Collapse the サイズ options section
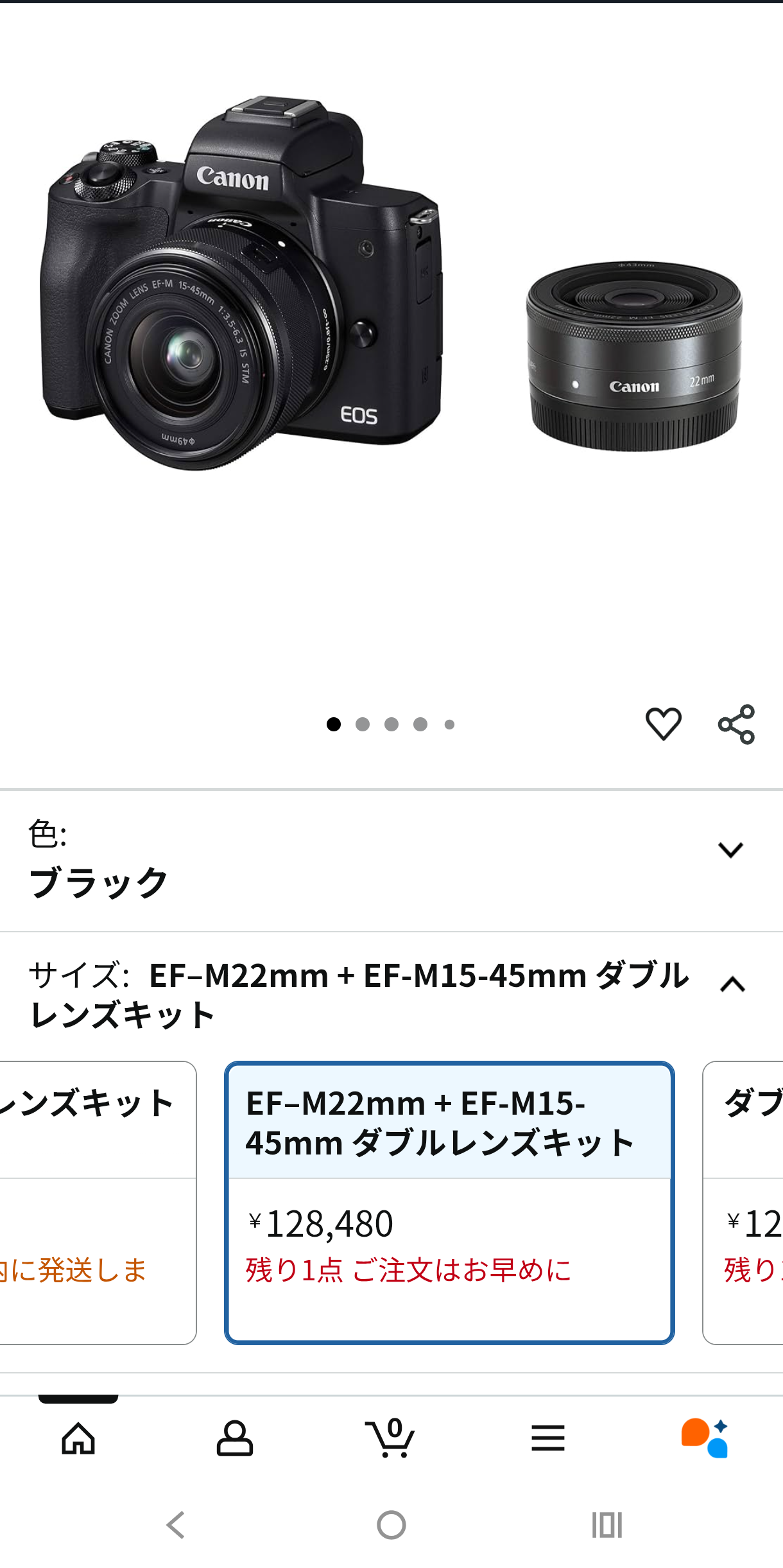This screenshot has width=783, height=1568. point(732,985)
